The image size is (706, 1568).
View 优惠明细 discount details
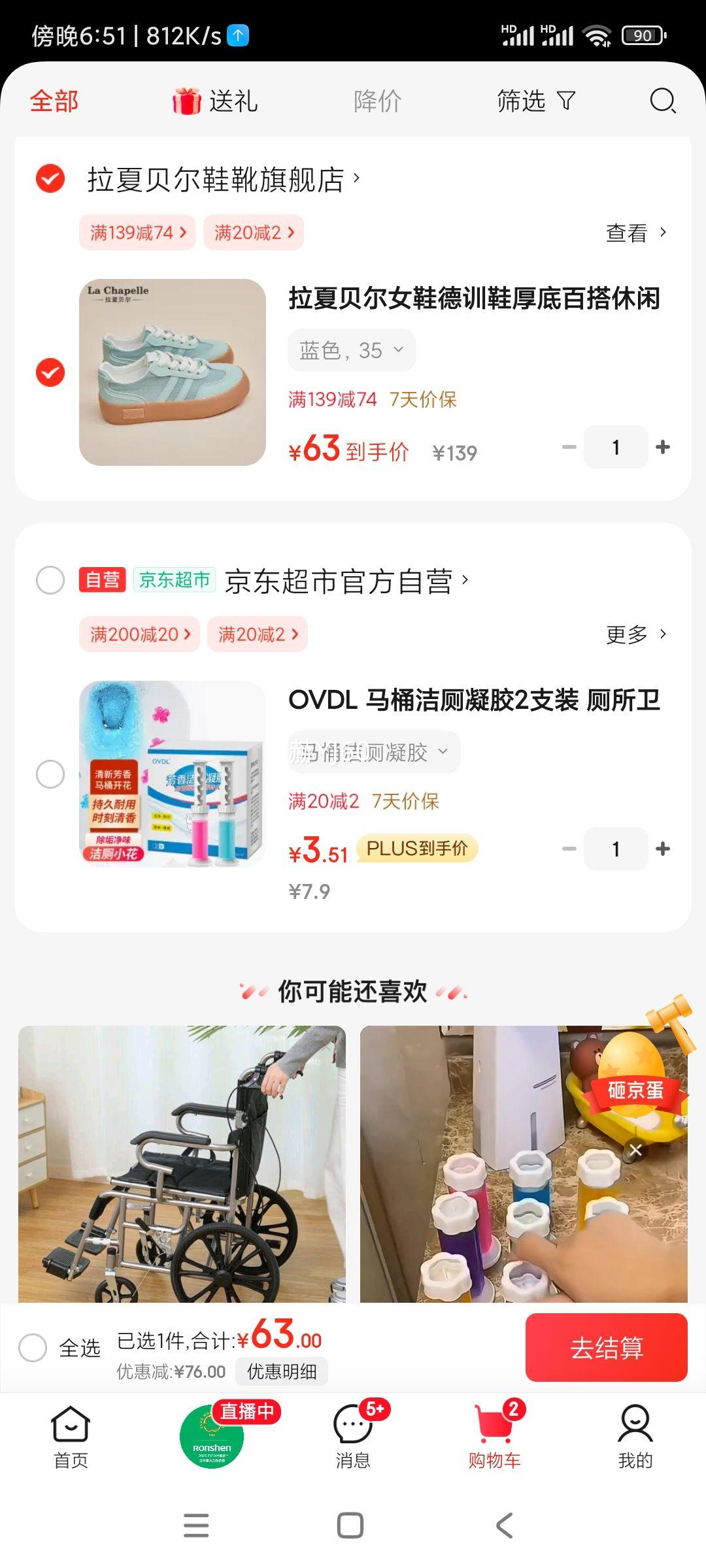coord(282,1371)
